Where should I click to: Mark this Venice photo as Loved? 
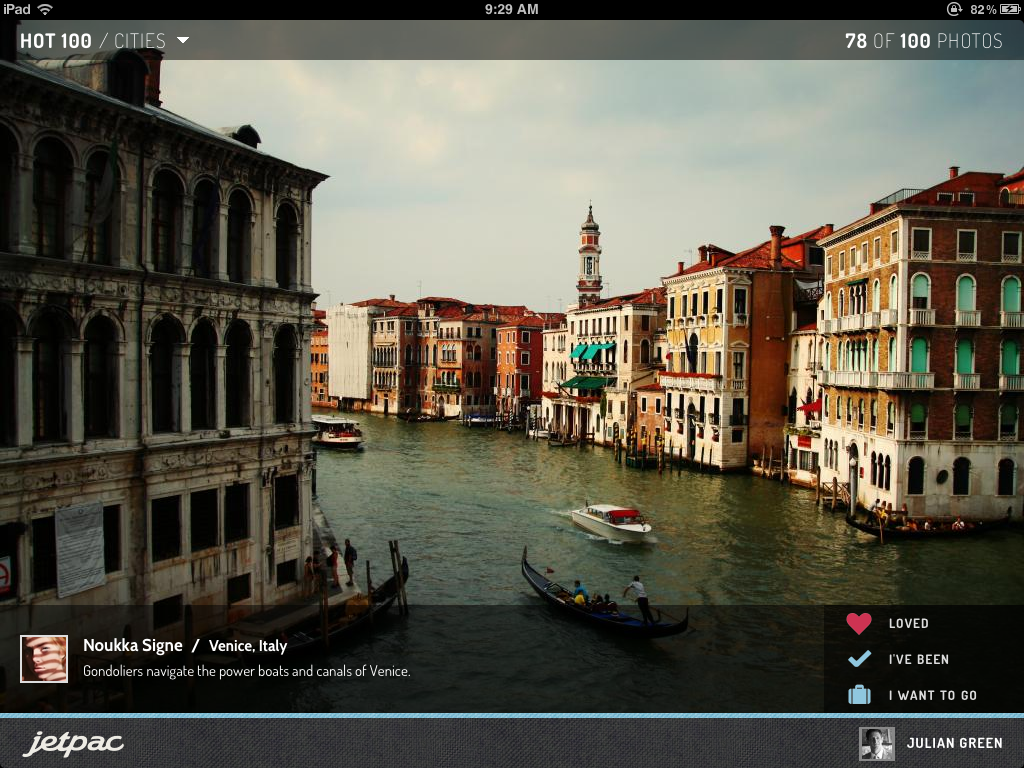(x=907, y=623)
